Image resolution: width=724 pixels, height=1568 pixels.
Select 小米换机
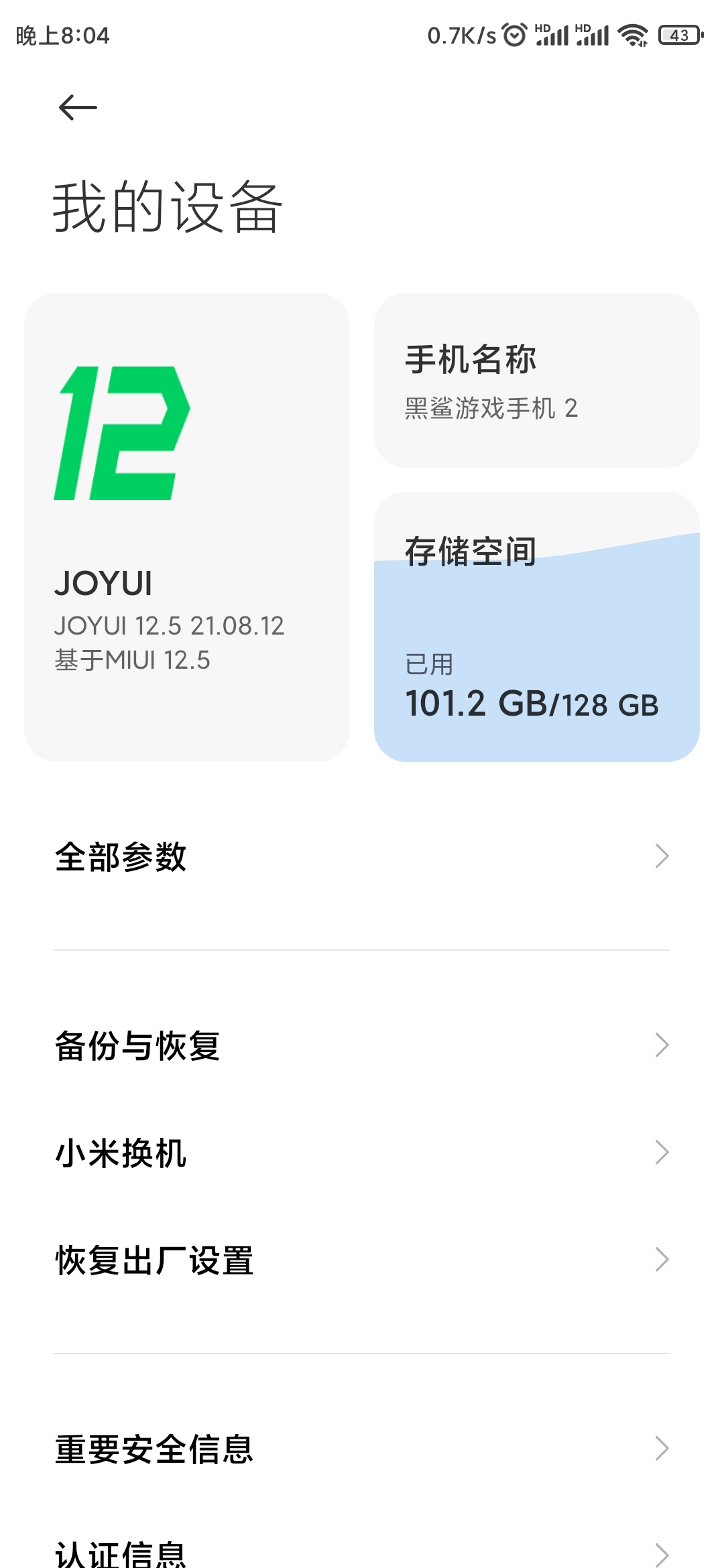(x=362, y=1153)
